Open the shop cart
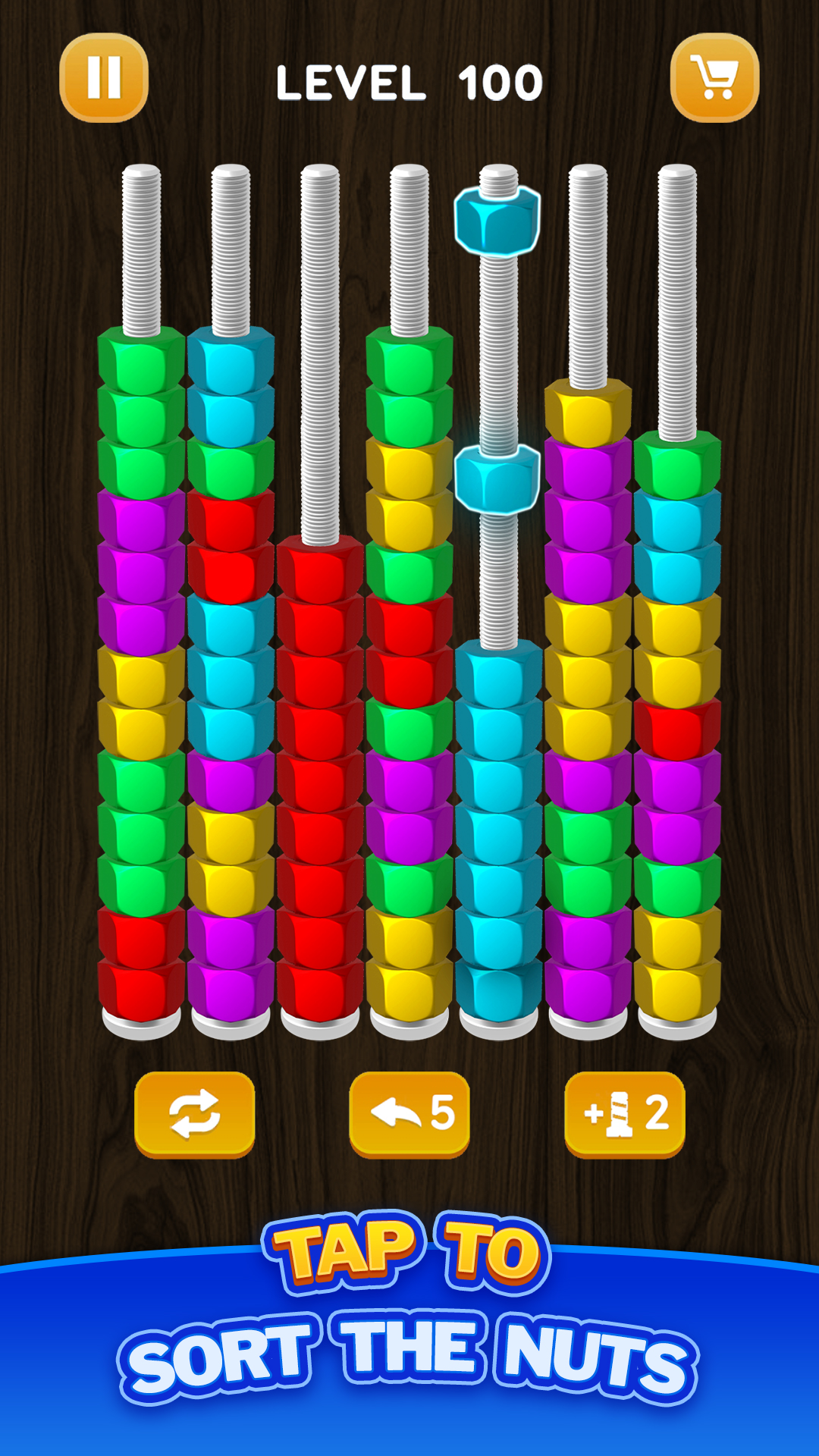Image resolution: width=819 pixels, height=1456 pixels. 714,78
